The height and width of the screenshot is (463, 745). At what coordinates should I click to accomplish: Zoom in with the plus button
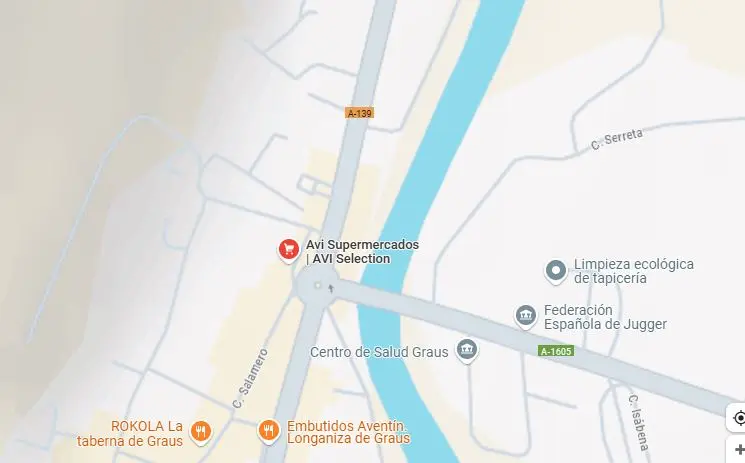738,451
